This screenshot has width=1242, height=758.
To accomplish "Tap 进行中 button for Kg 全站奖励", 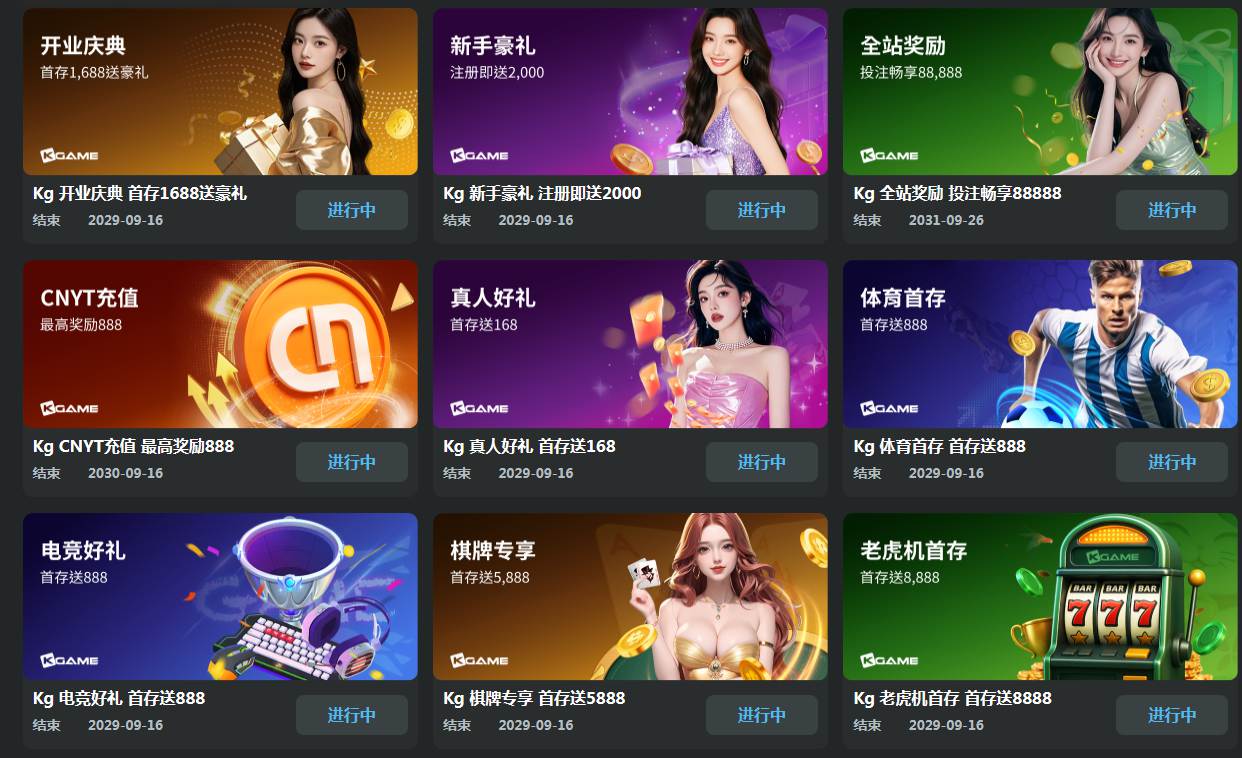I will pos(1171,210).
